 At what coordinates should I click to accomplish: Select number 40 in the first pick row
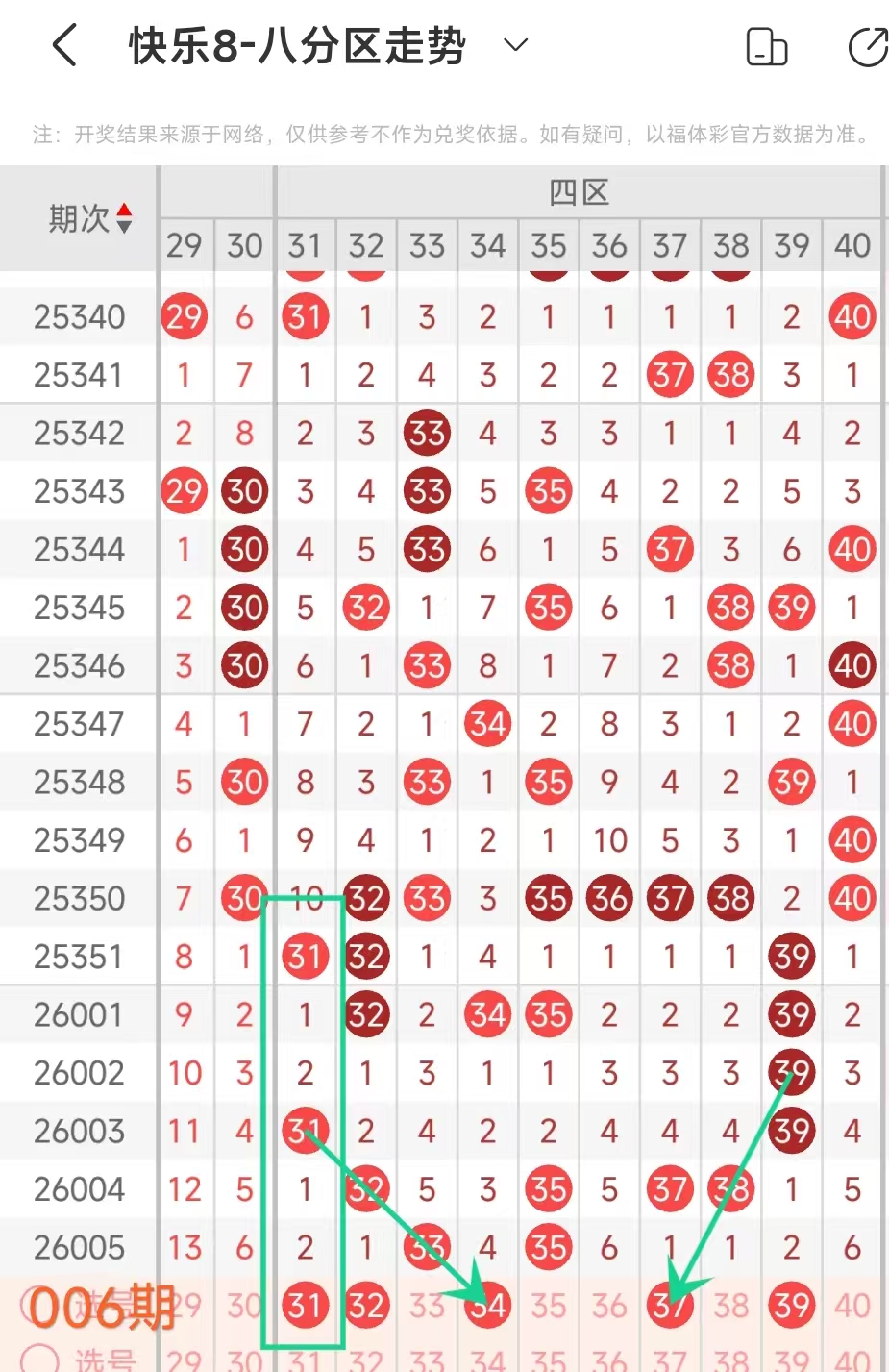click(852, 1306)
